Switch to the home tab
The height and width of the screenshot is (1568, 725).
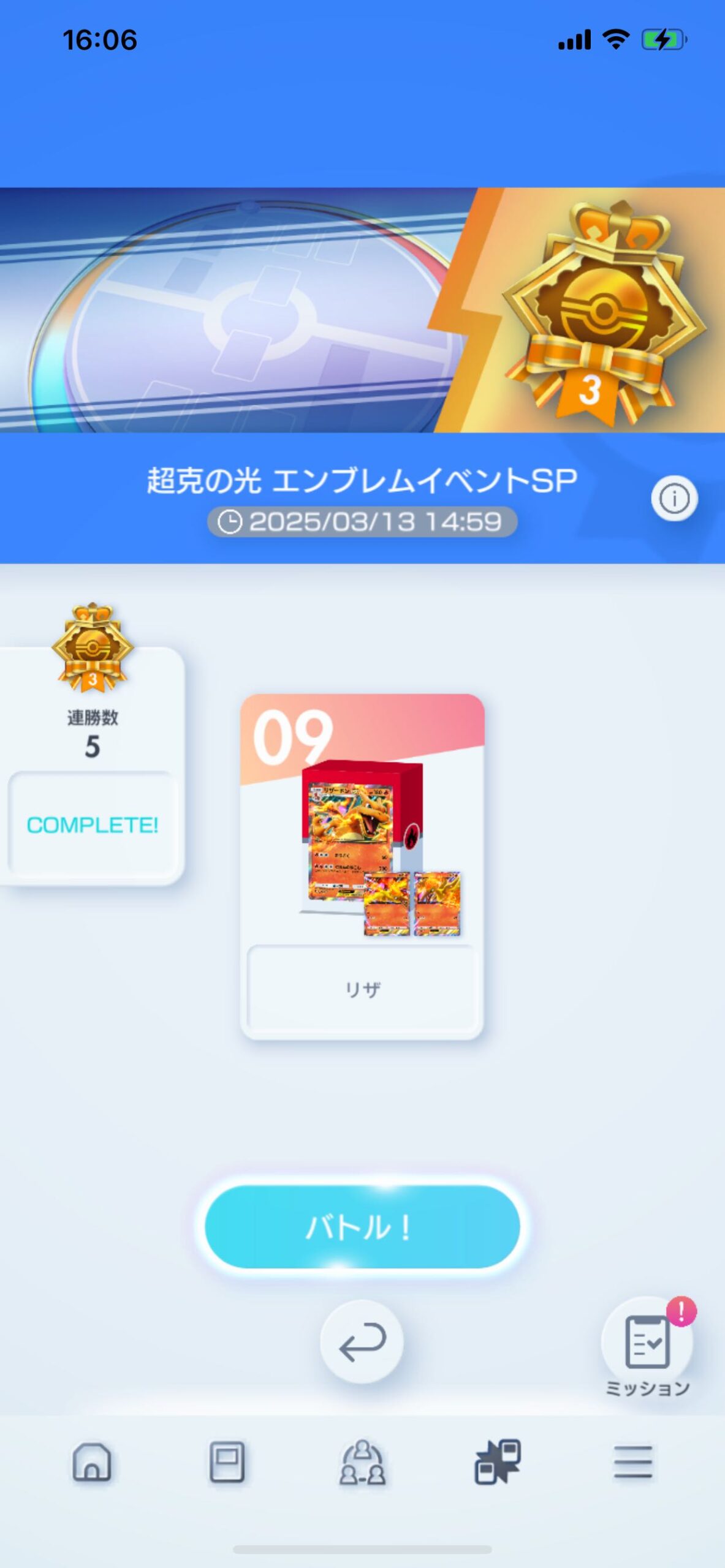click(92, 1462)
